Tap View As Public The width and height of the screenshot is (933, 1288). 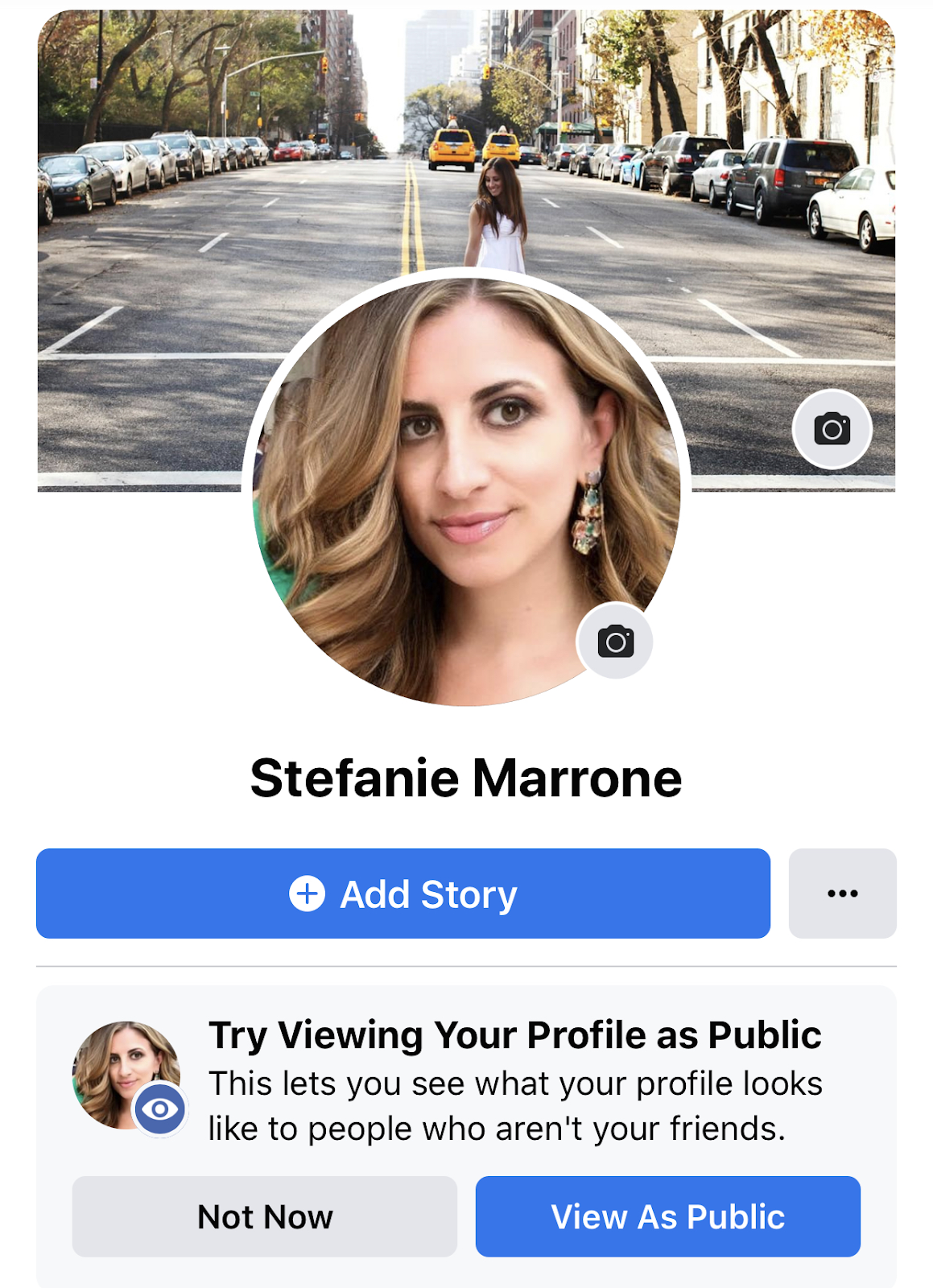click(x=667, y=1216)
